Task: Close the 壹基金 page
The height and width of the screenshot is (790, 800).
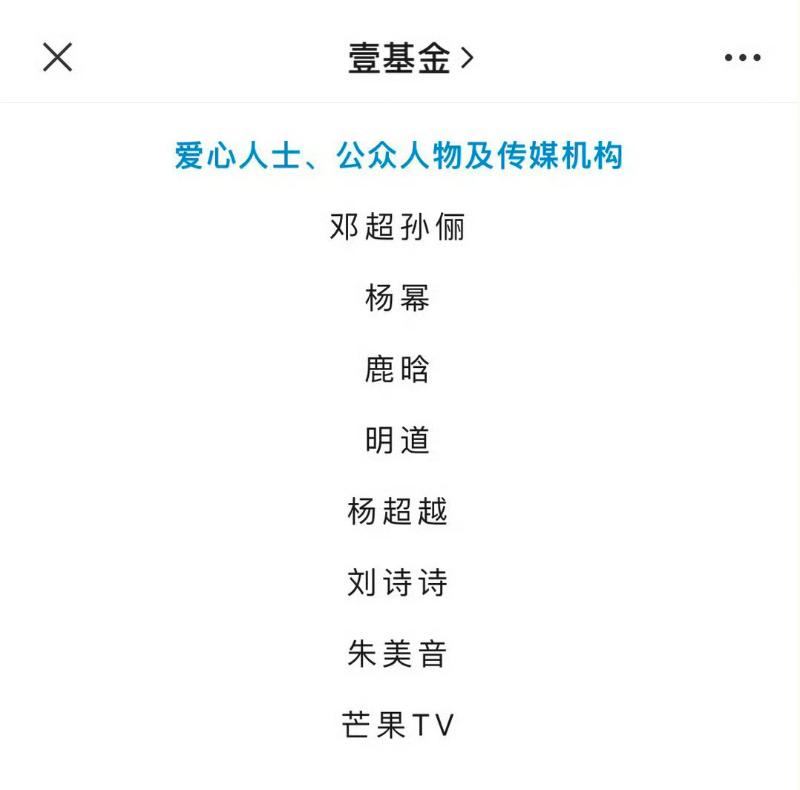Action: coord(58,58)
